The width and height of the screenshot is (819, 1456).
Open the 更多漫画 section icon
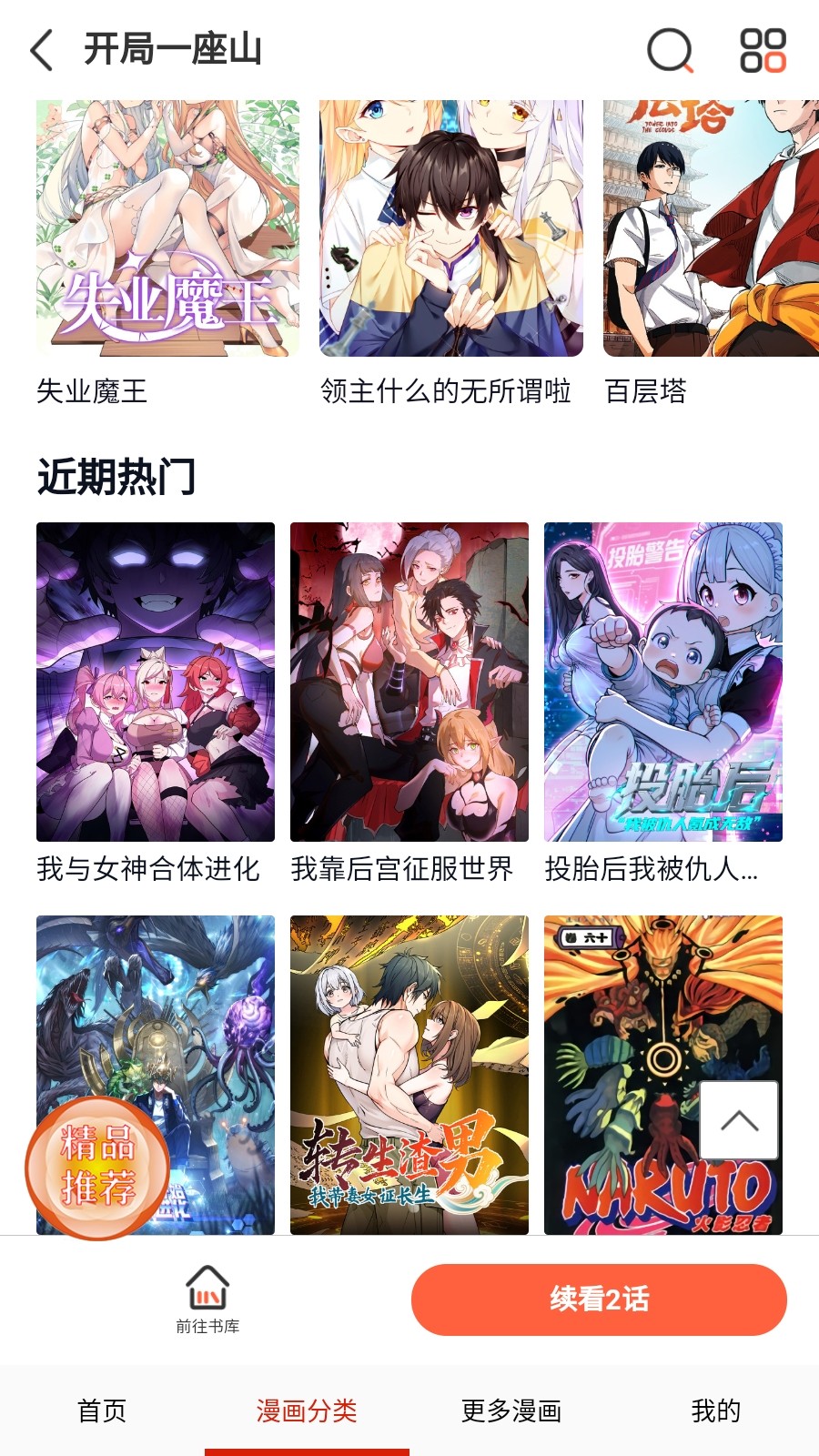(x=511, y=1411)
